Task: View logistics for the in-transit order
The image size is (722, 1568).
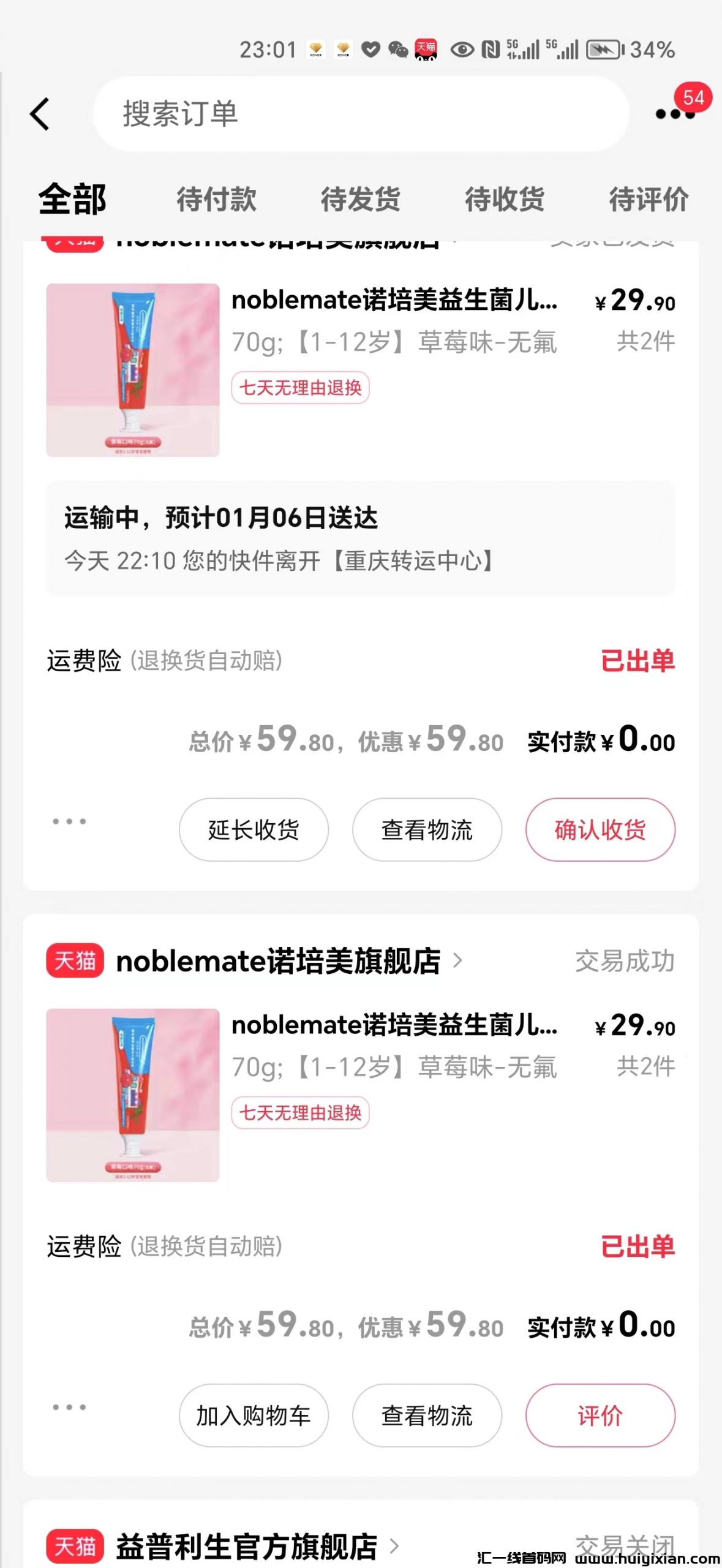Action: (x=427, y=830)
